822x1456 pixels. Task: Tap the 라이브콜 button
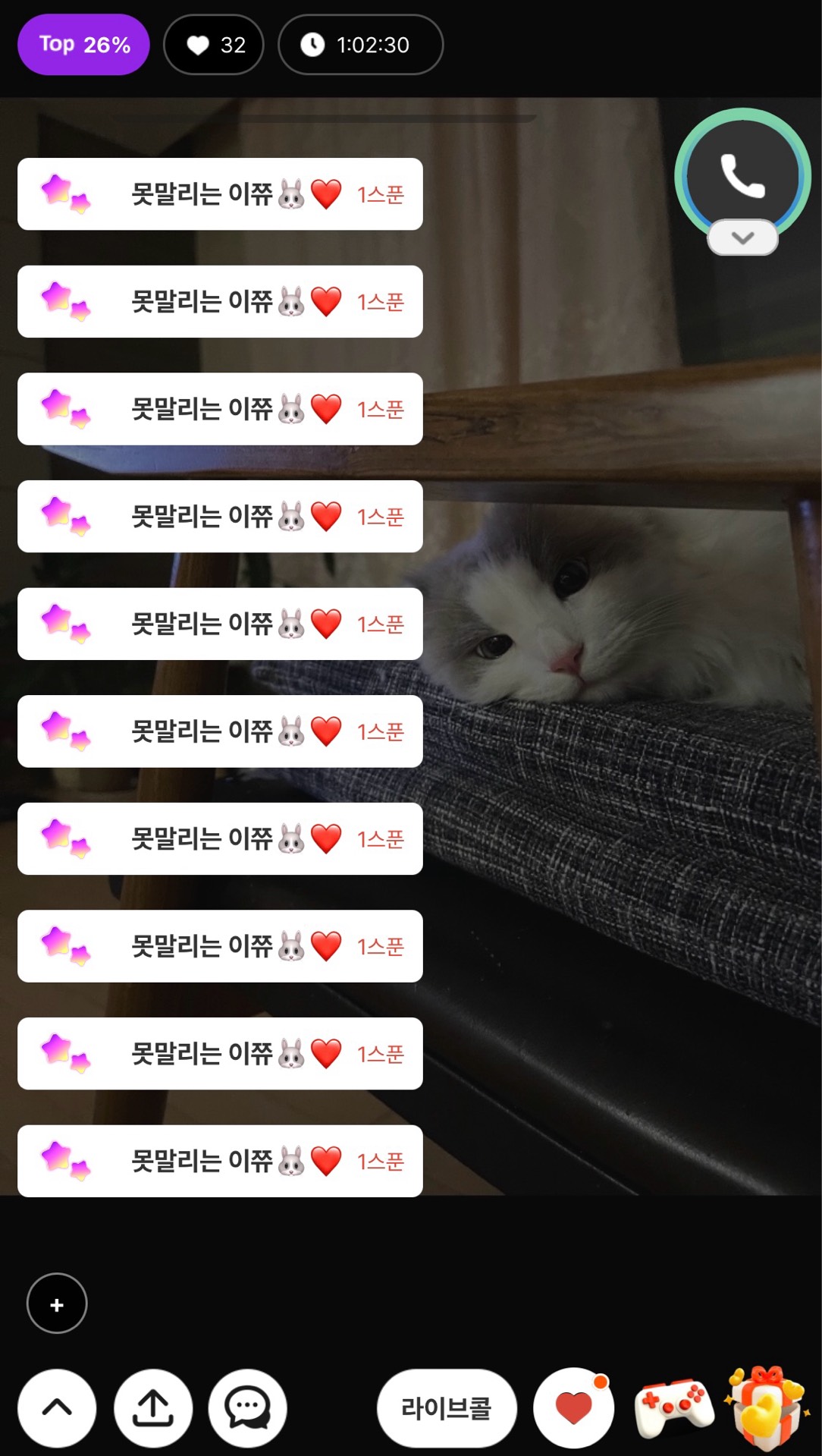click(447, 1408)
